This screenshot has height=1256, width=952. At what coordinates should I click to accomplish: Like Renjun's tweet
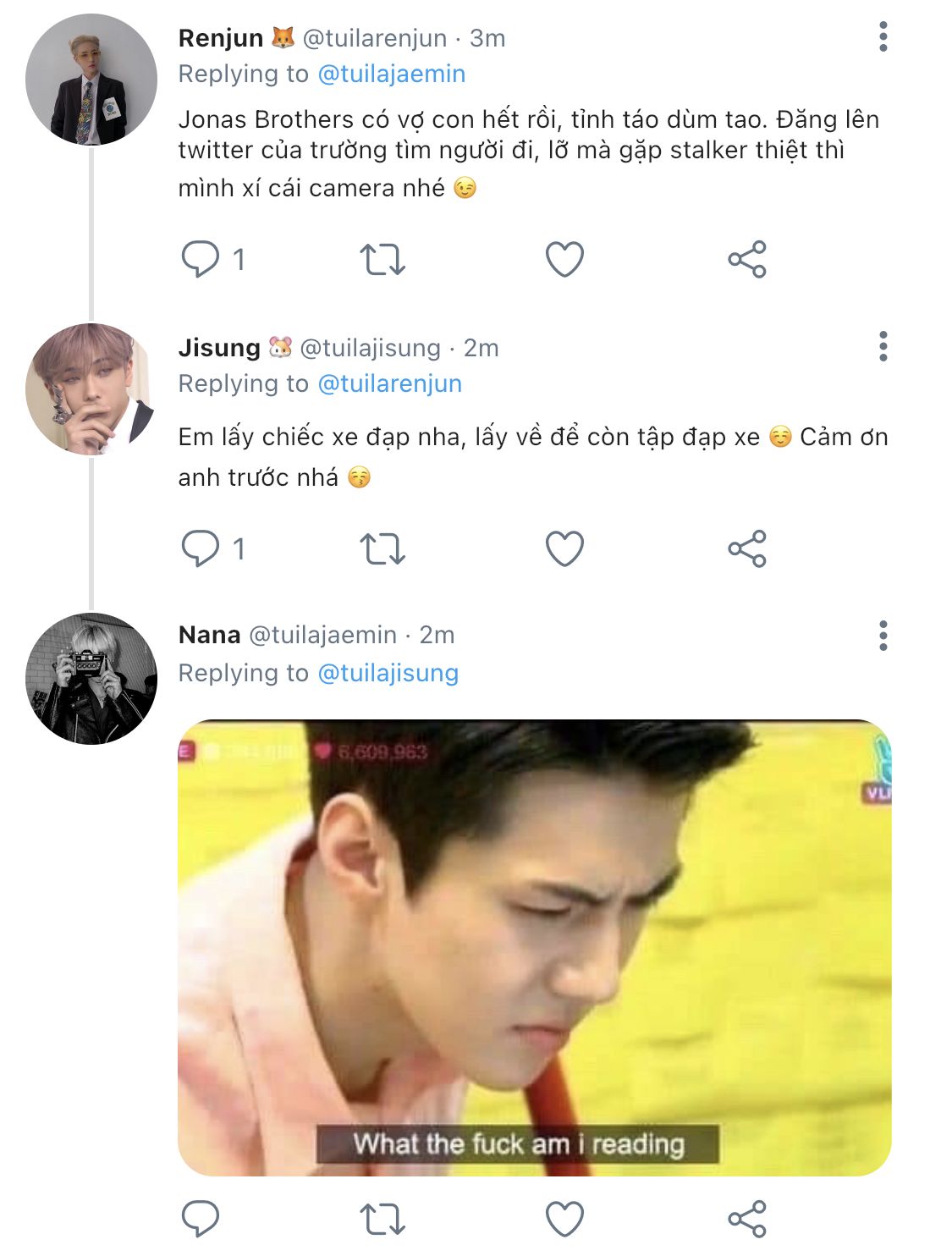[564, 259]
